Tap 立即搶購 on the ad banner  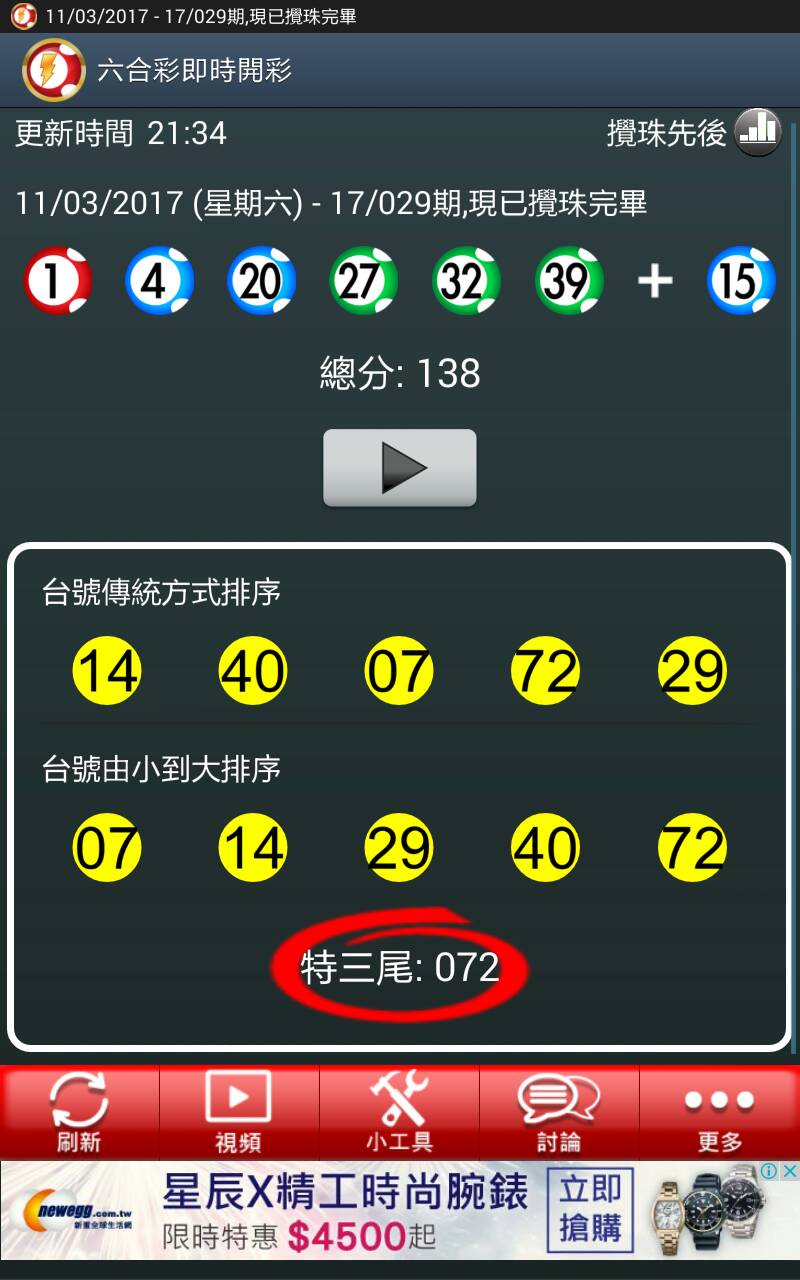590,1209
